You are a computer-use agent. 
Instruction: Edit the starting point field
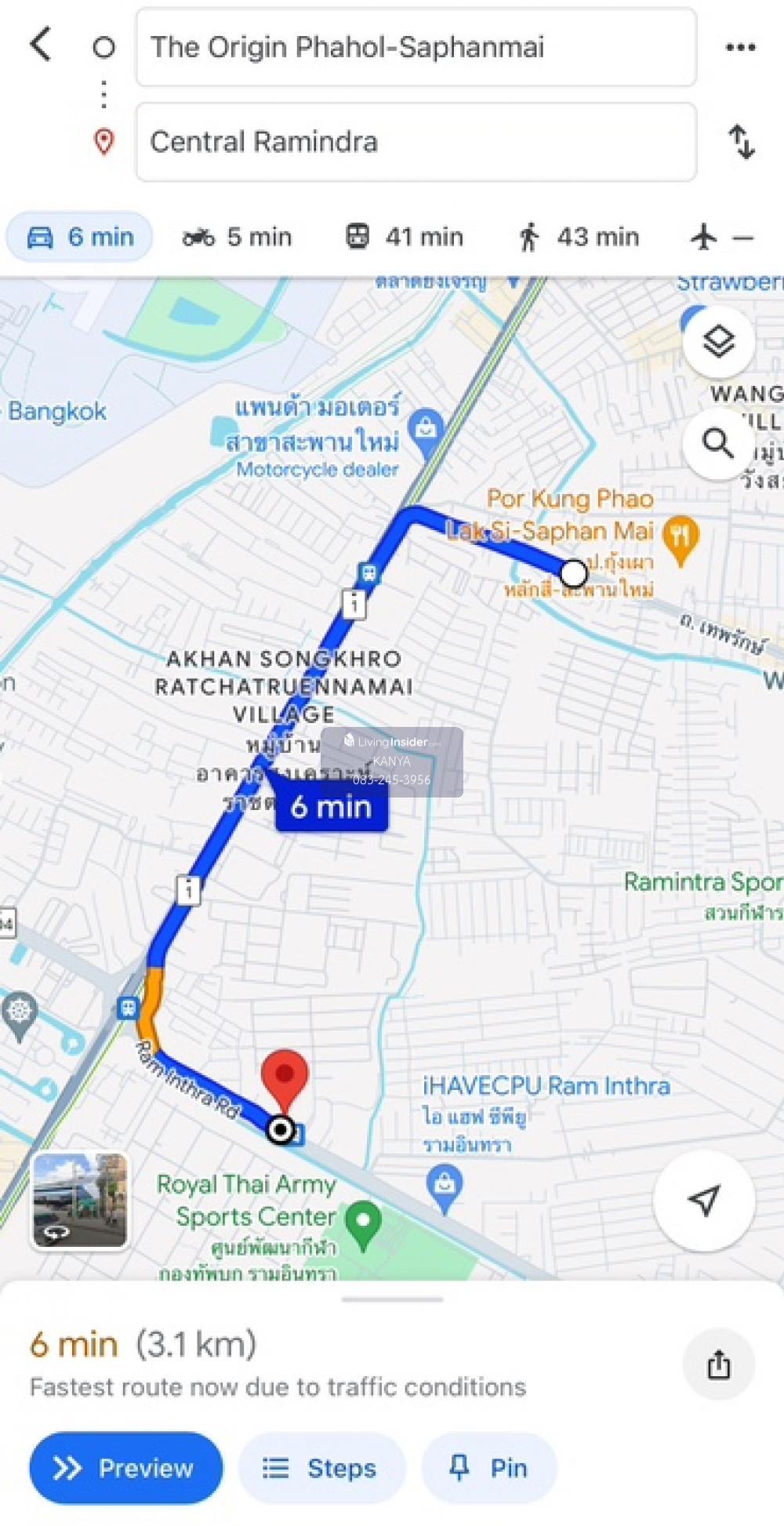pos(416,47)
